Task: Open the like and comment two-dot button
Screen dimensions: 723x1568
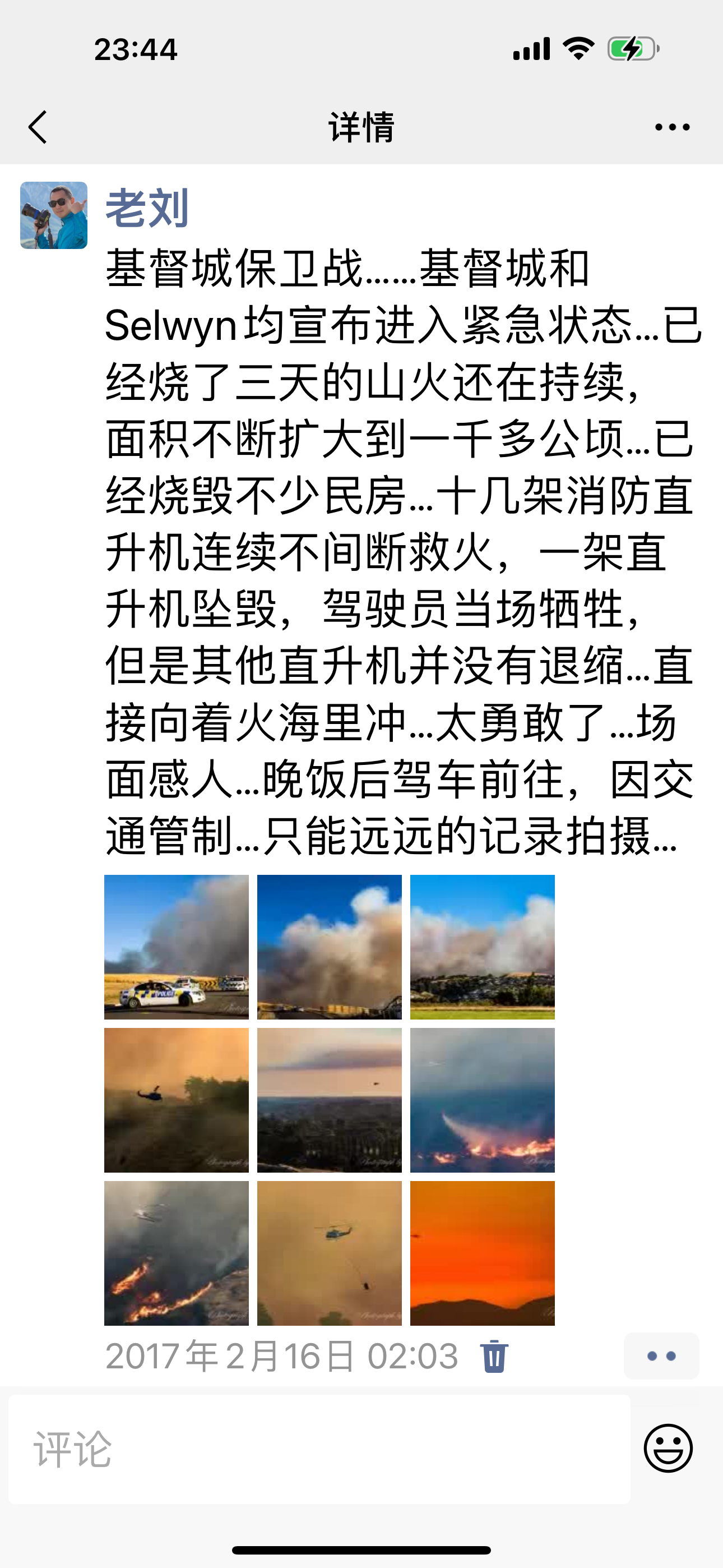Action: tap(661, 1356)
